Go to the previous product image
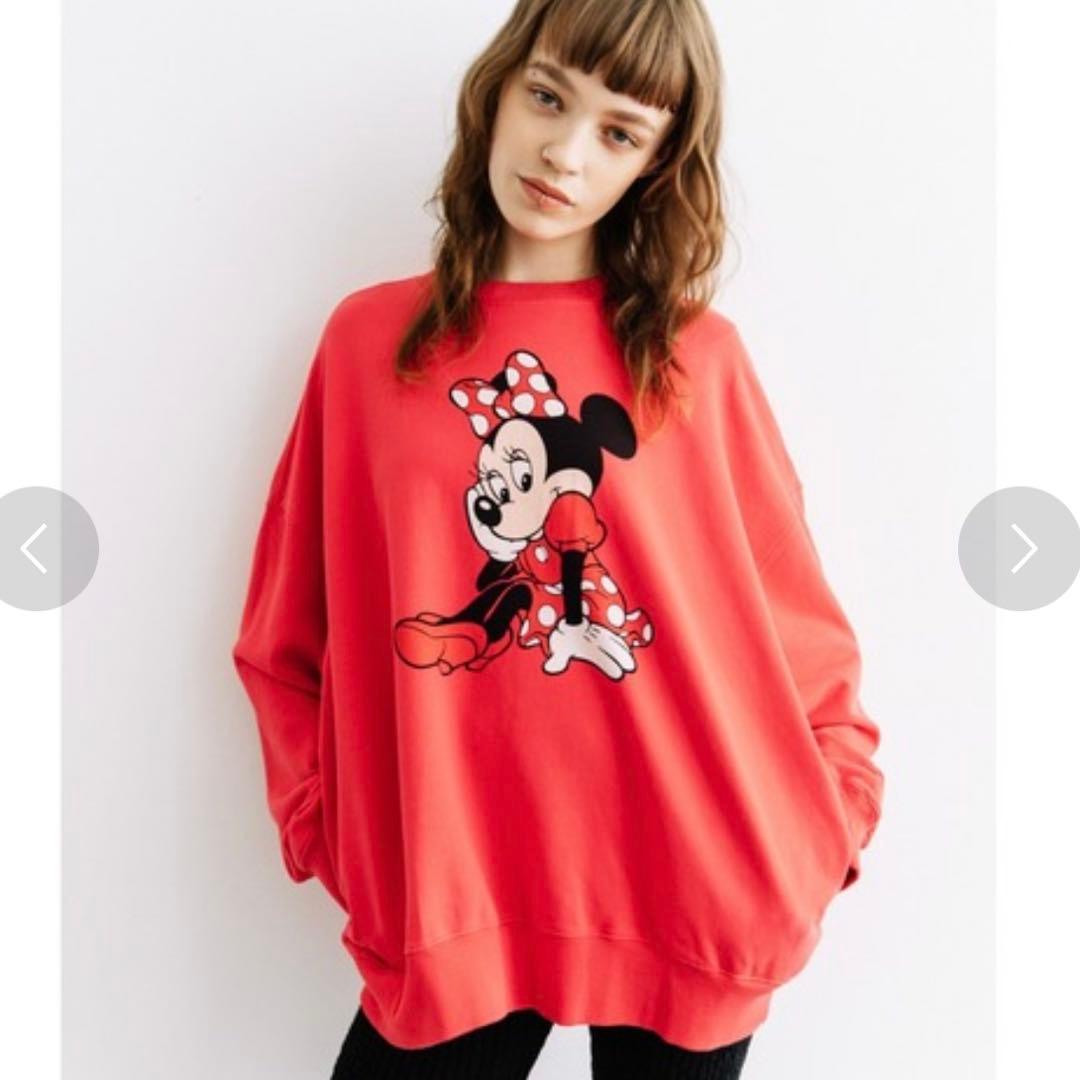 coord(38,548)
